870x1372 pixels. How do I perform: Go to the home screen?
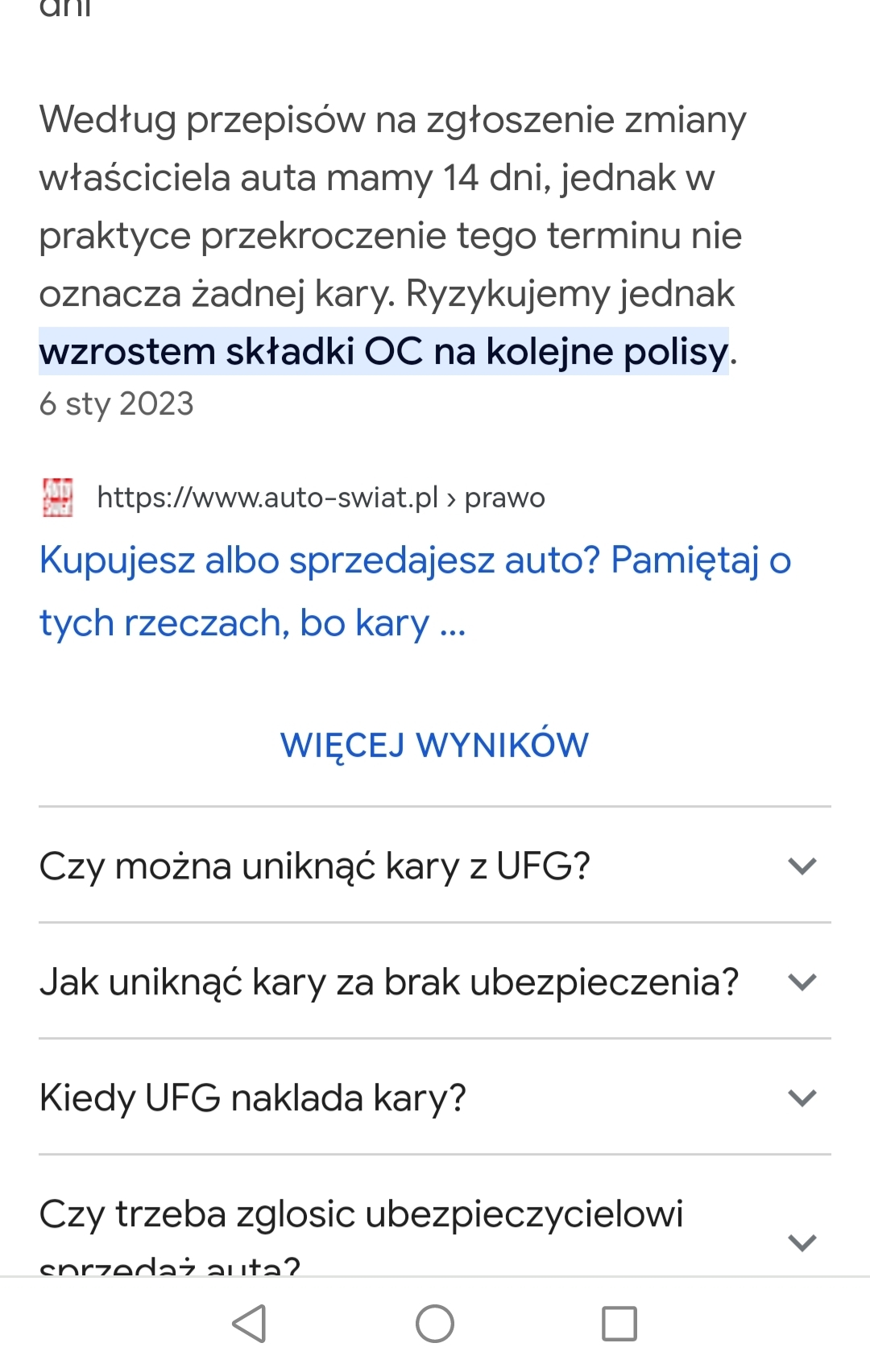click(435, 1324)
